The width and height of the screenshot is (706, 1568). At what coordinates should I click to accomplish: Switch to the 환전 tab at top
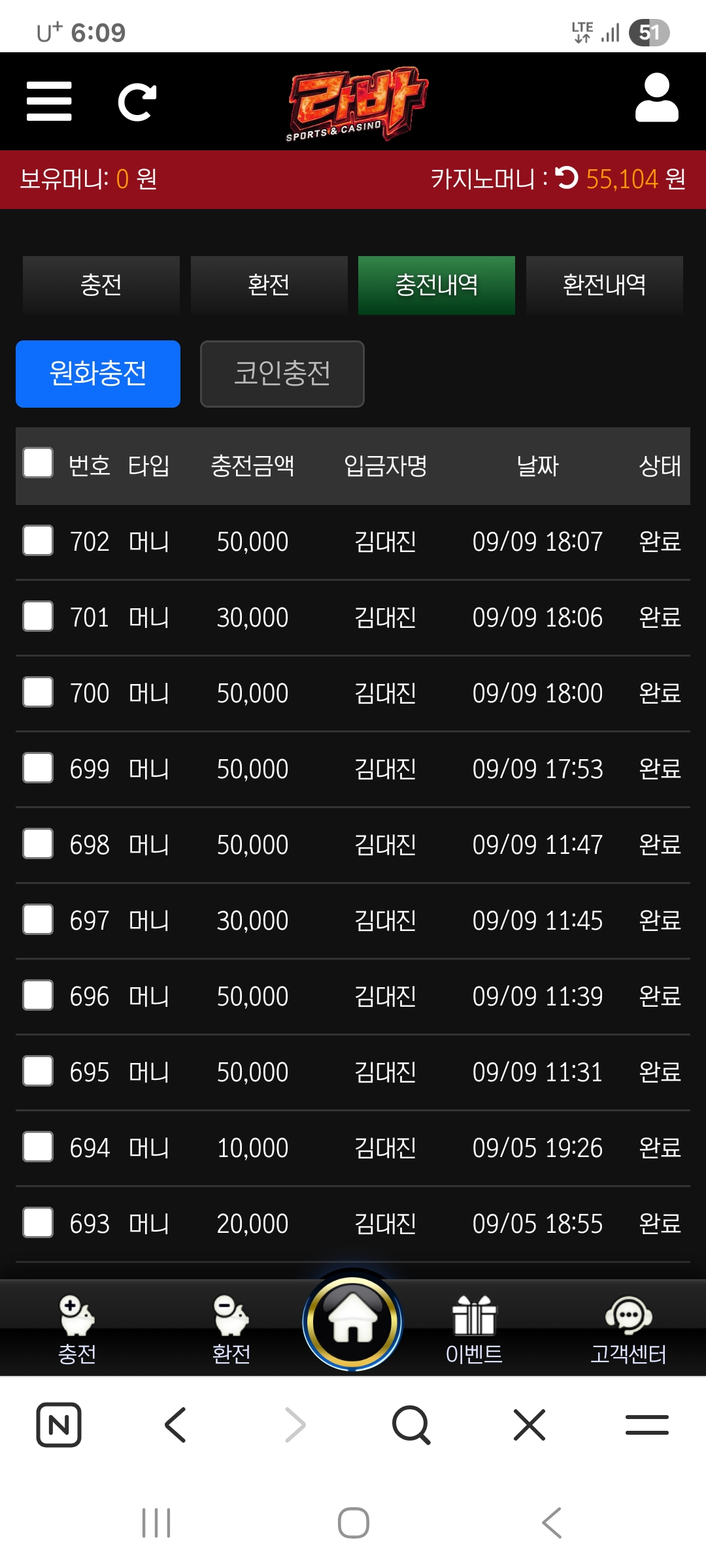pos(269,286)
